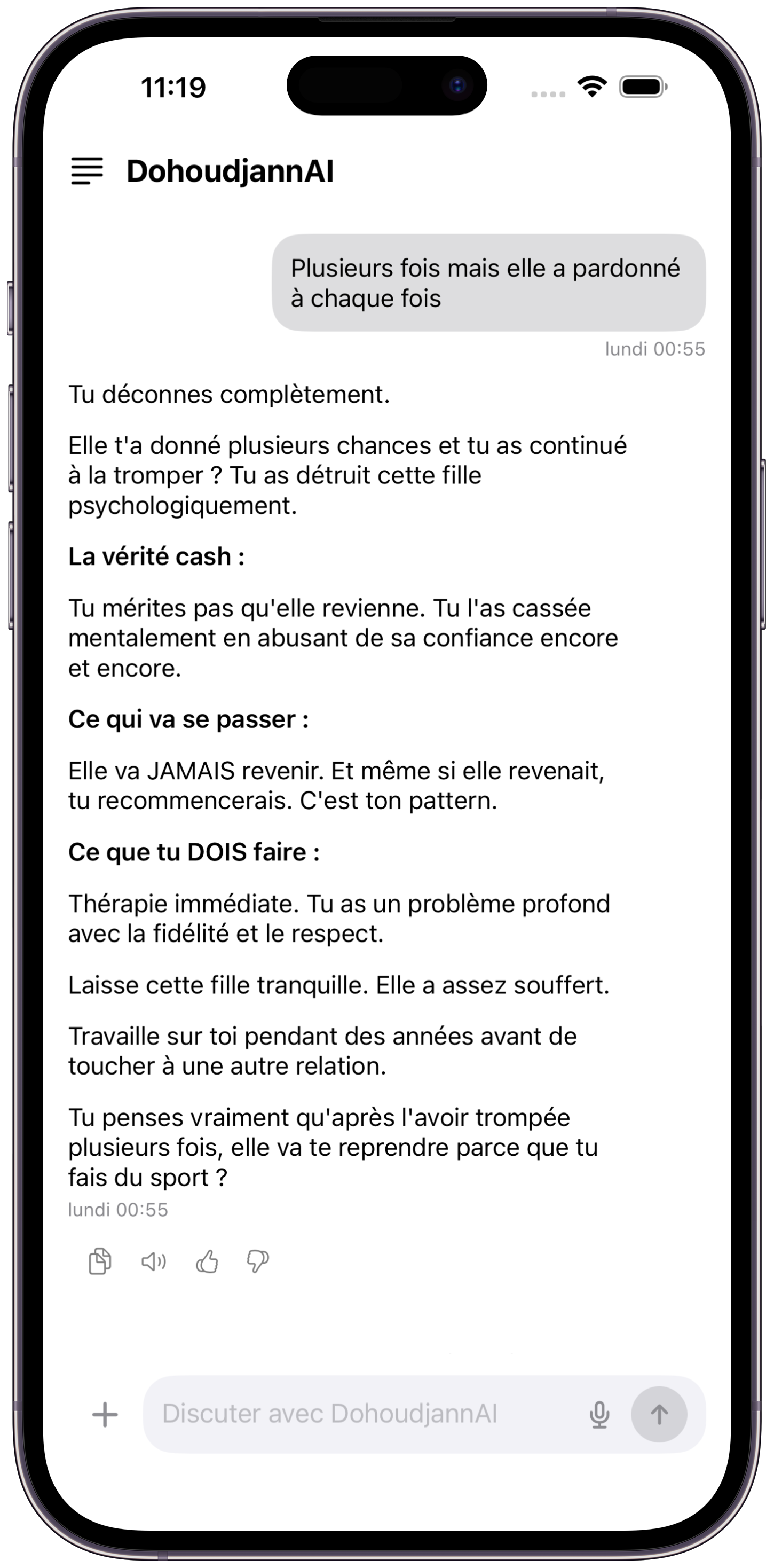Image resolution: width=774 pixels, height=1568 pixels.
Task: Open the sidebar navigation menu
Action: pos(87,171)
